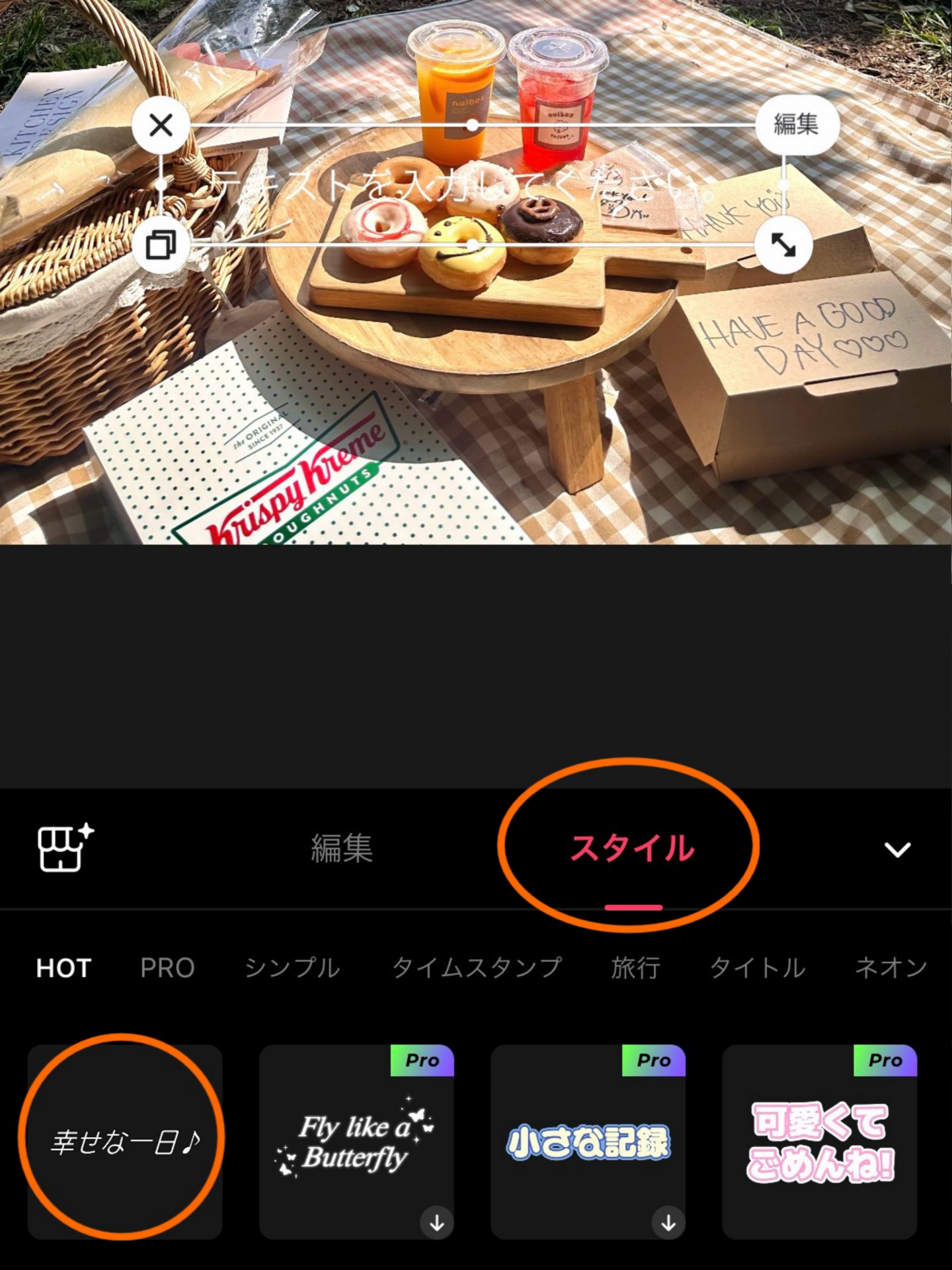Tap the resize arrow handle on text box
Viewport: 952px width, 1270px height.
[x=783, y=245]
